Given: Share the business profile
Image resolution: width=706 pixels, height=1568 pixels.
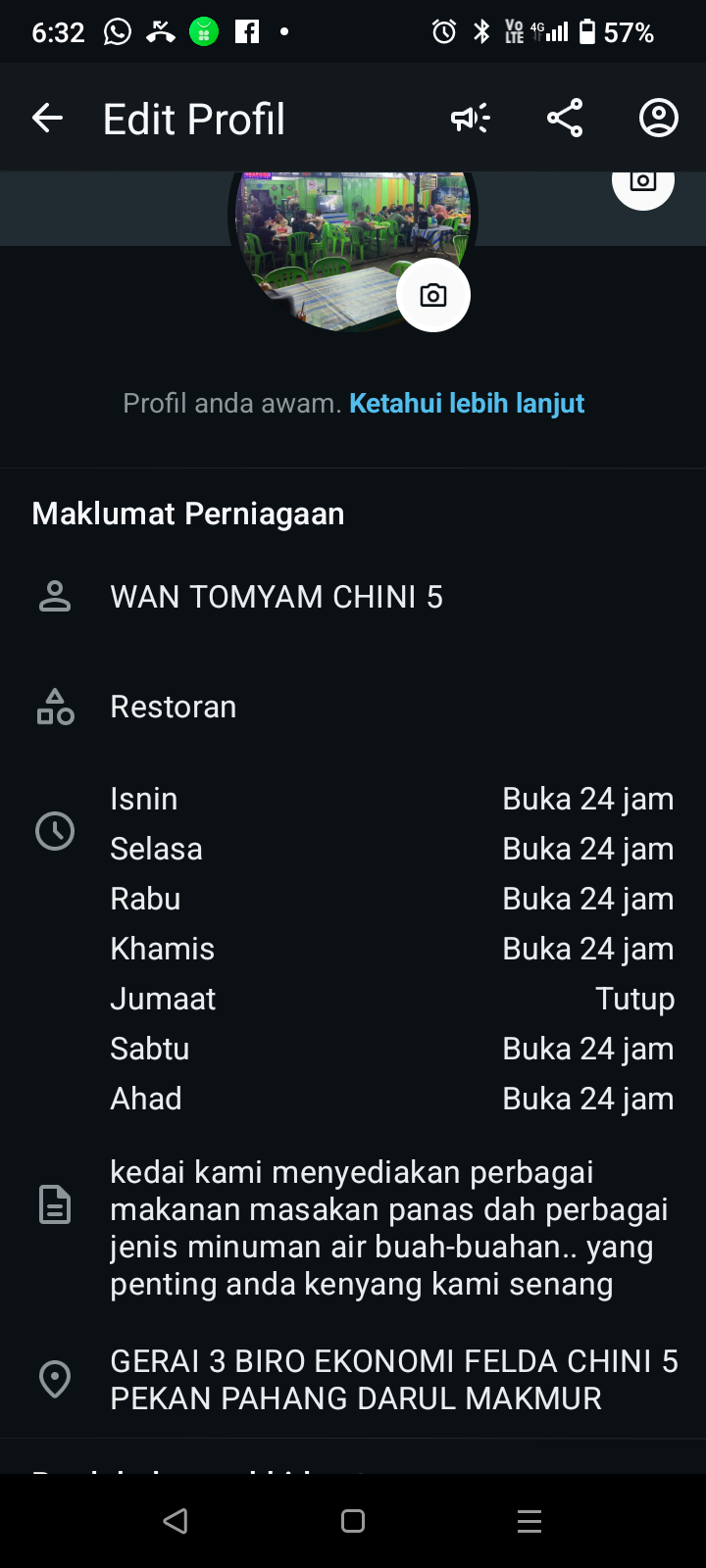Looking at the screenshot, I should pyautogui.click(x=565, y=119).
